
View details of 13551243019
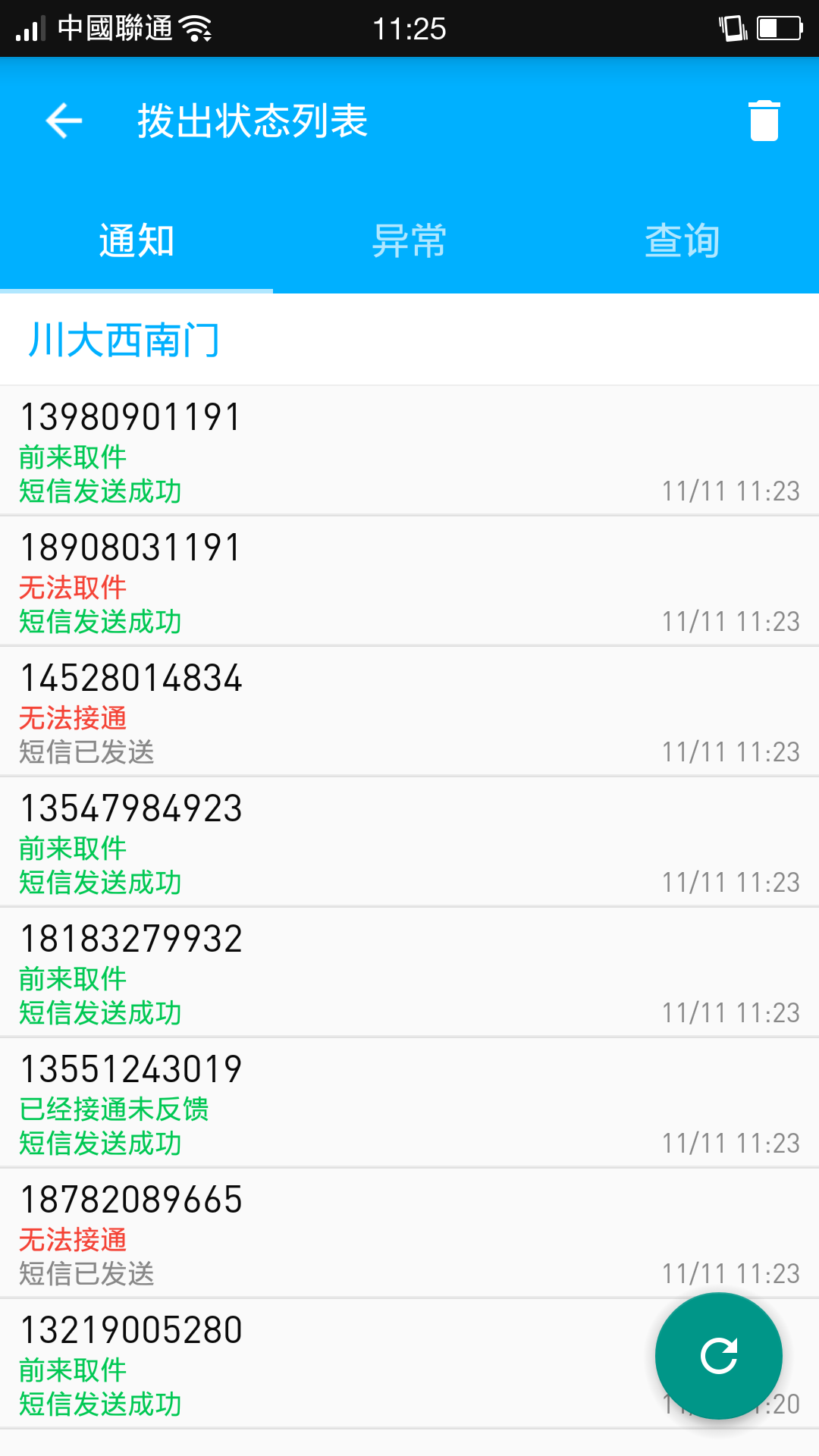tap(409, 1103)
